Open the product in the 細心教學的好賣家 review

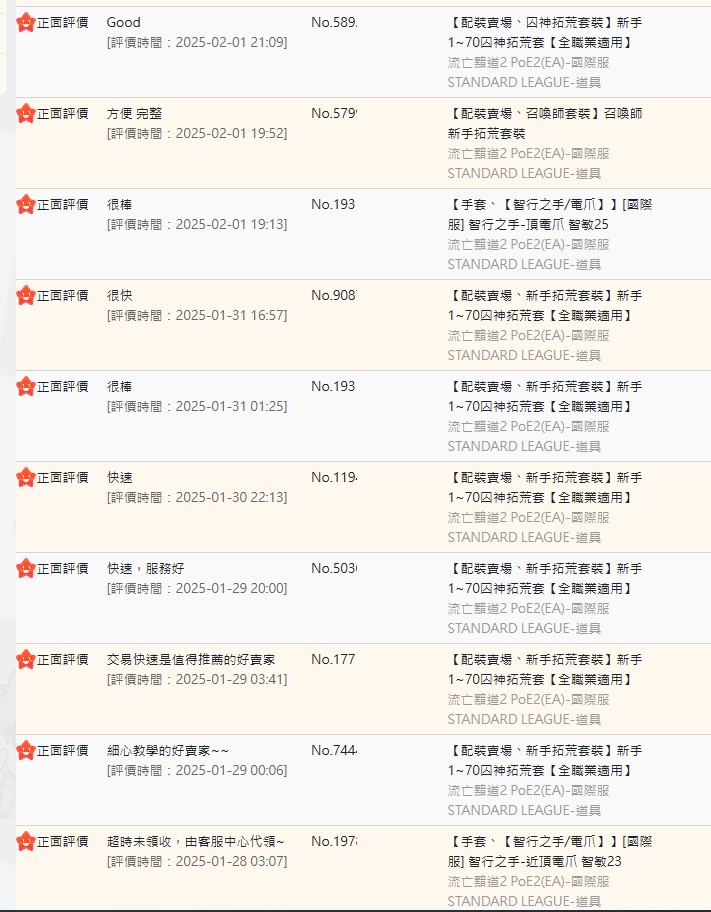click(x=545, y=760)
